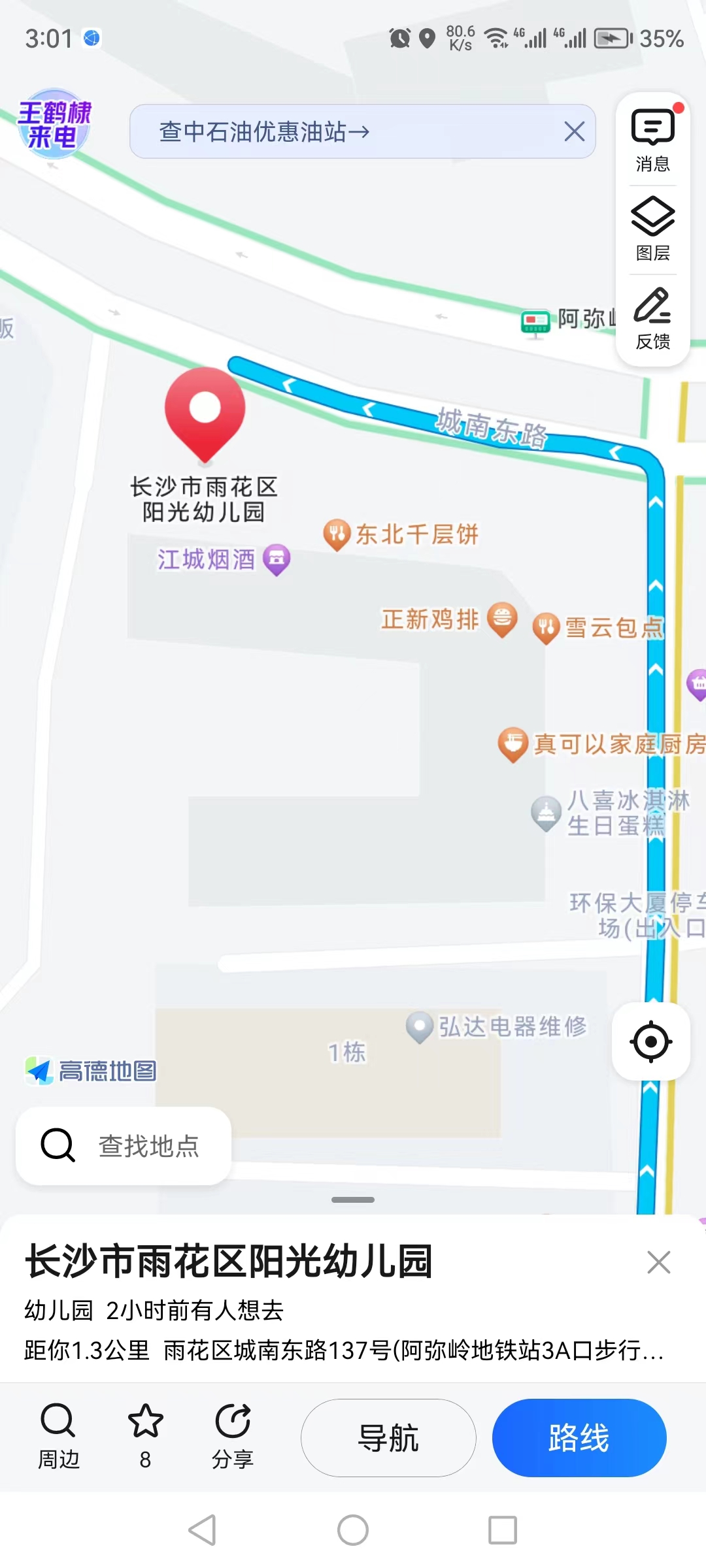
Task: Open the 图层 map layers option
Action: (652, 228)
